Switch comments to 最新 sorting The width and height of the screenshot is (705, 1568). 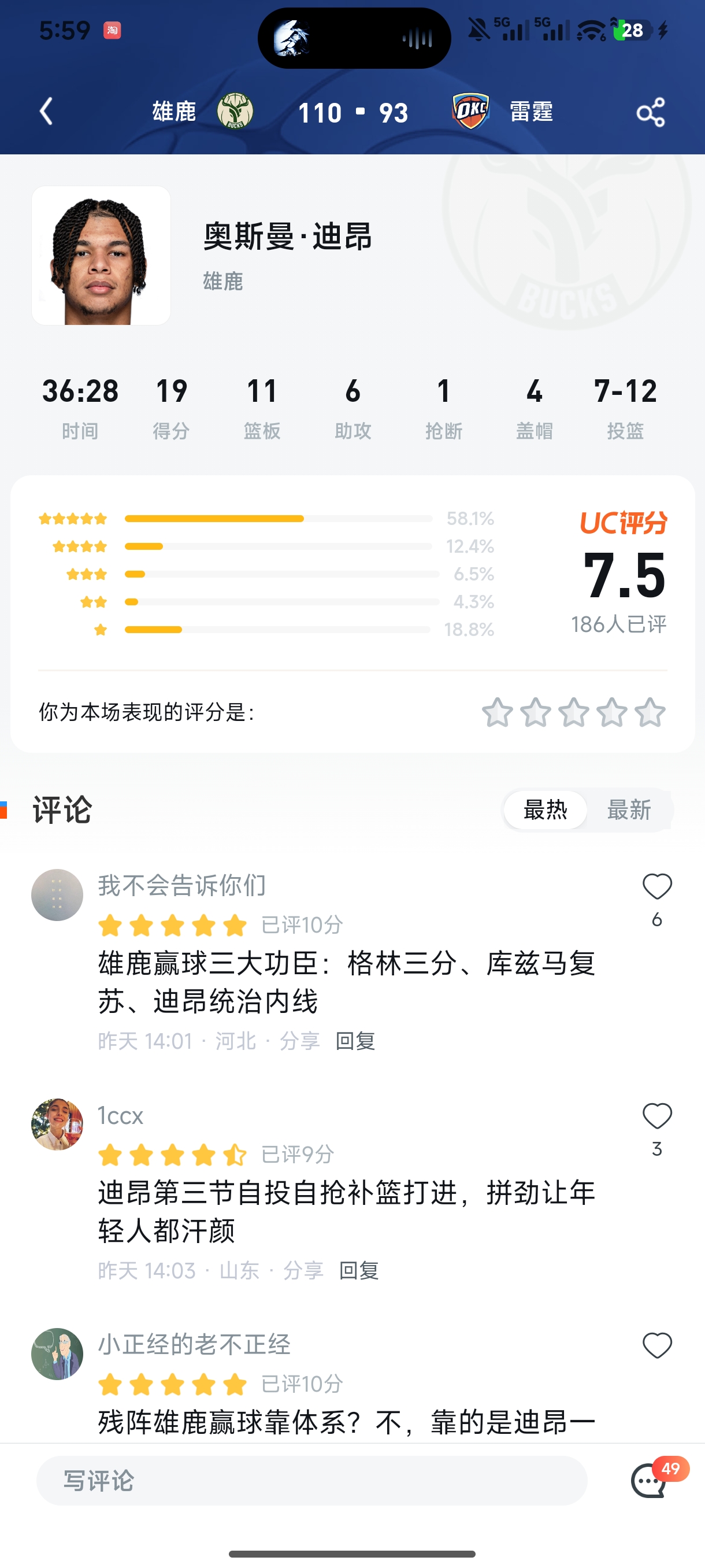pos(629,810)
